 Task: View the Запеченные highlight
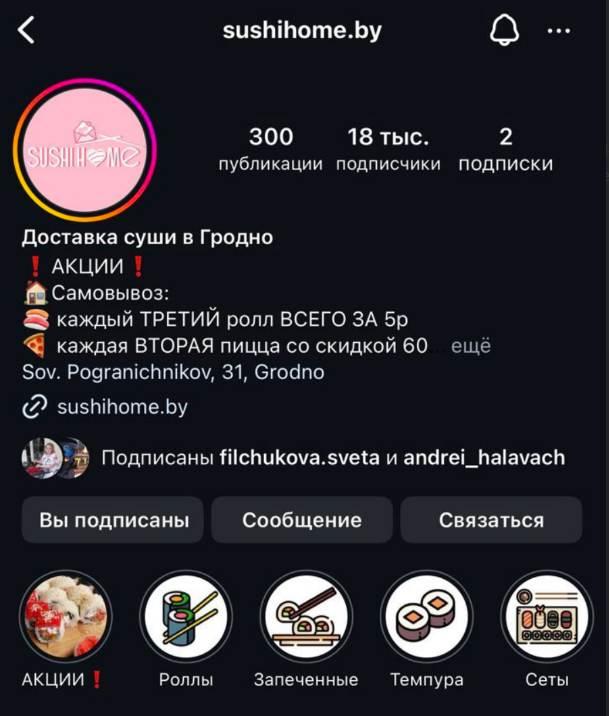[x=305, y=617]
